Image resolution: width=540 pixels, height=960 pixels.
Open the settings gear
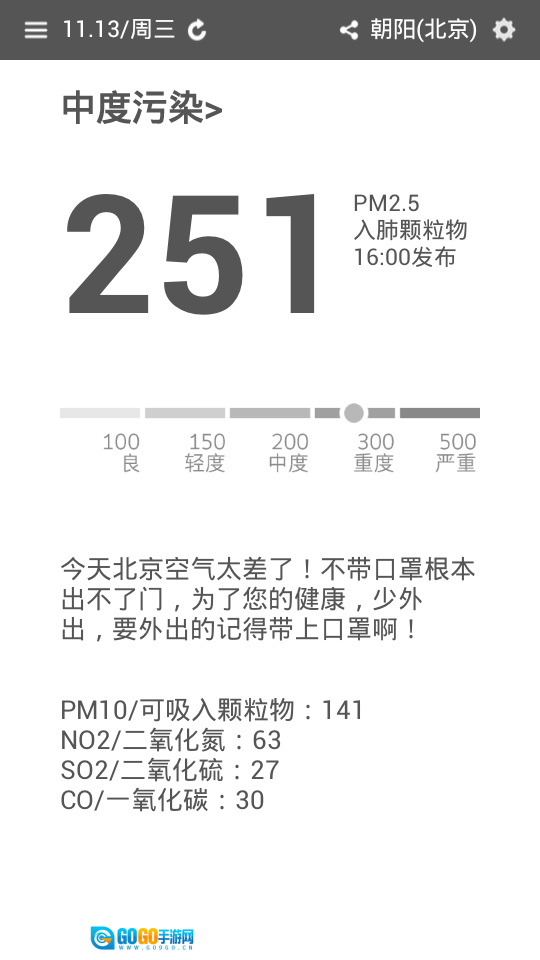504,30
